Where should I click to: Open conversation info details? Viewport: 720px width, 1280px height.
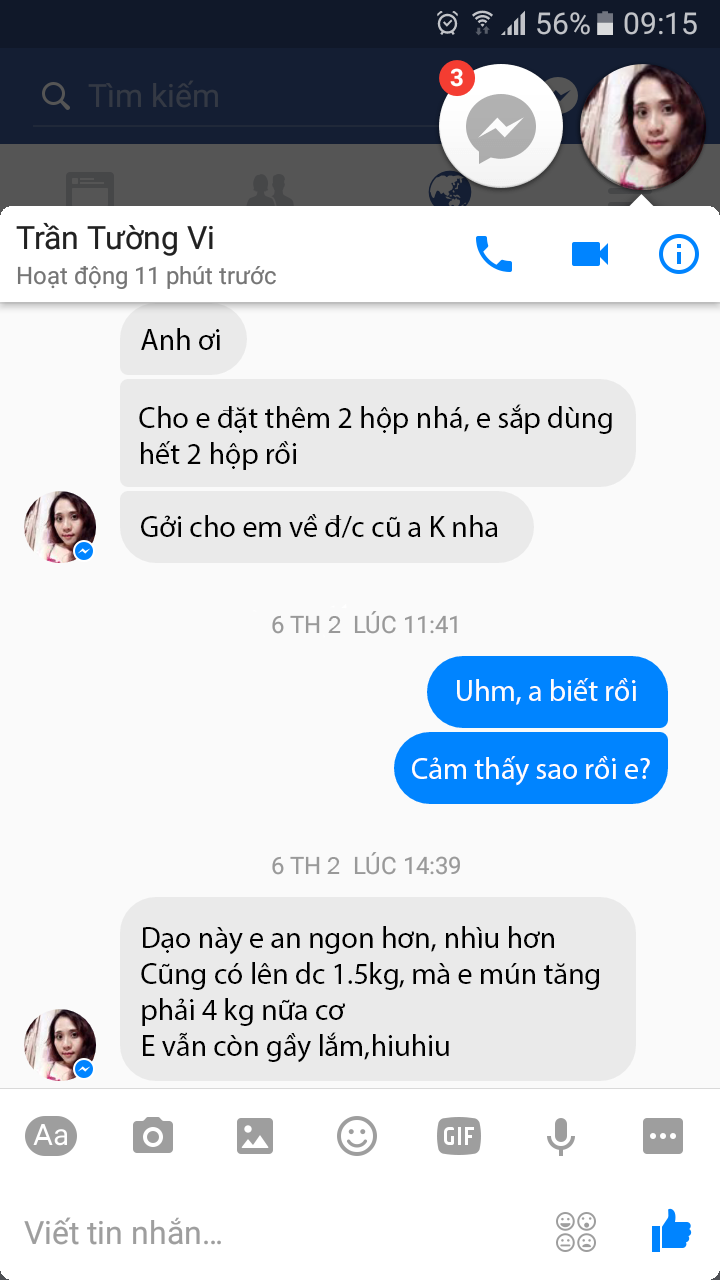pyautogui.click(x=678, y=254)
